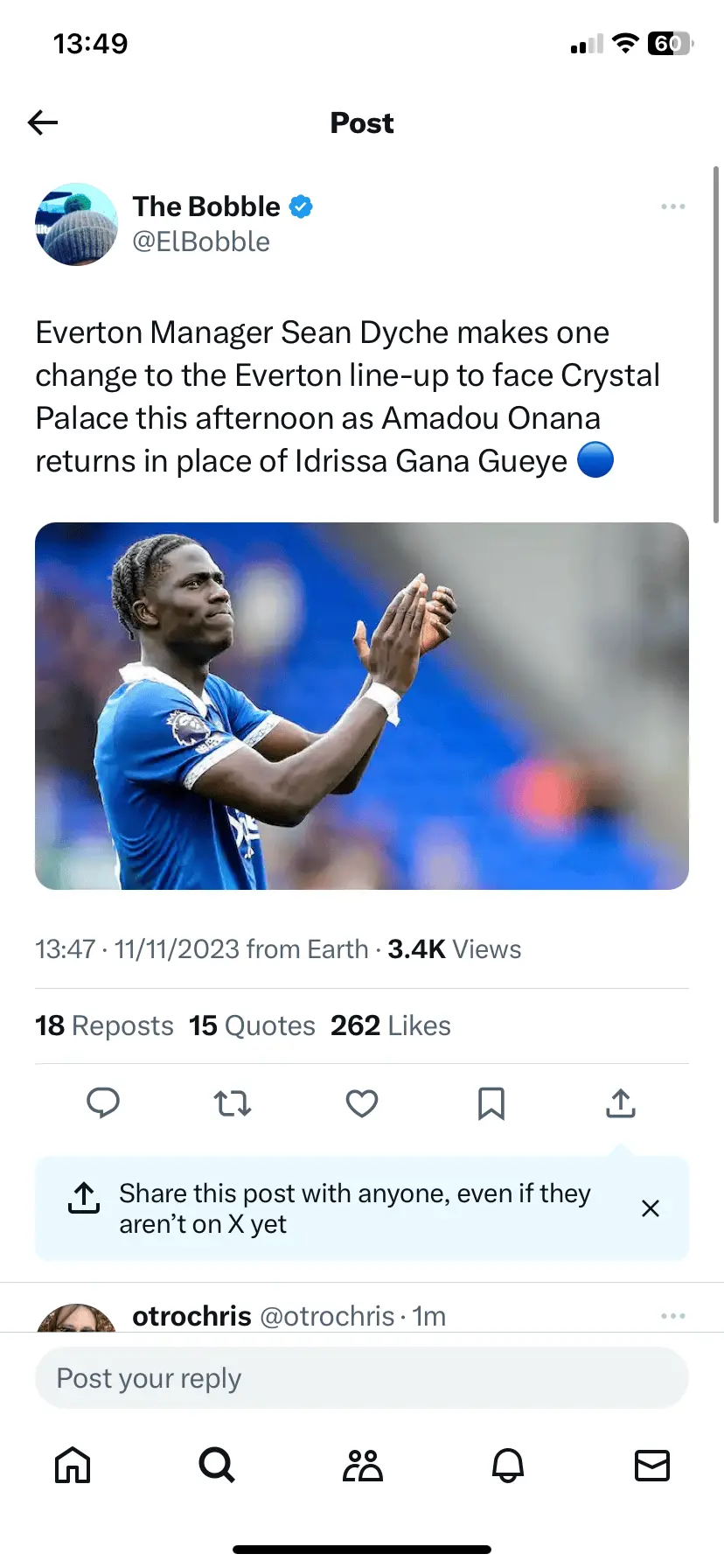Open the attached player photo
Screen dimensions: 724x1568
coord(362,705)
